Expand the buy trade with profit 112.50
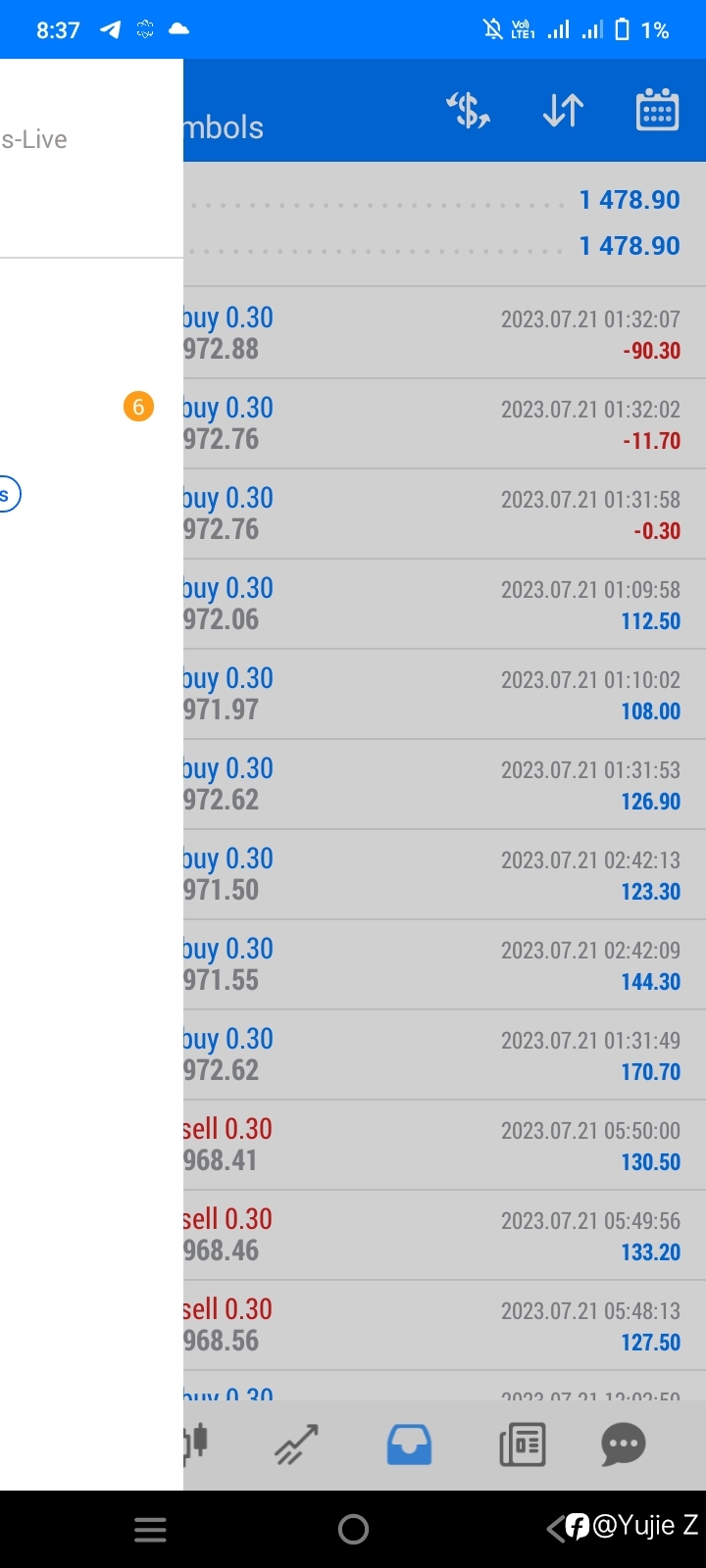This screenshot has height=1568, width=706. 444,604
